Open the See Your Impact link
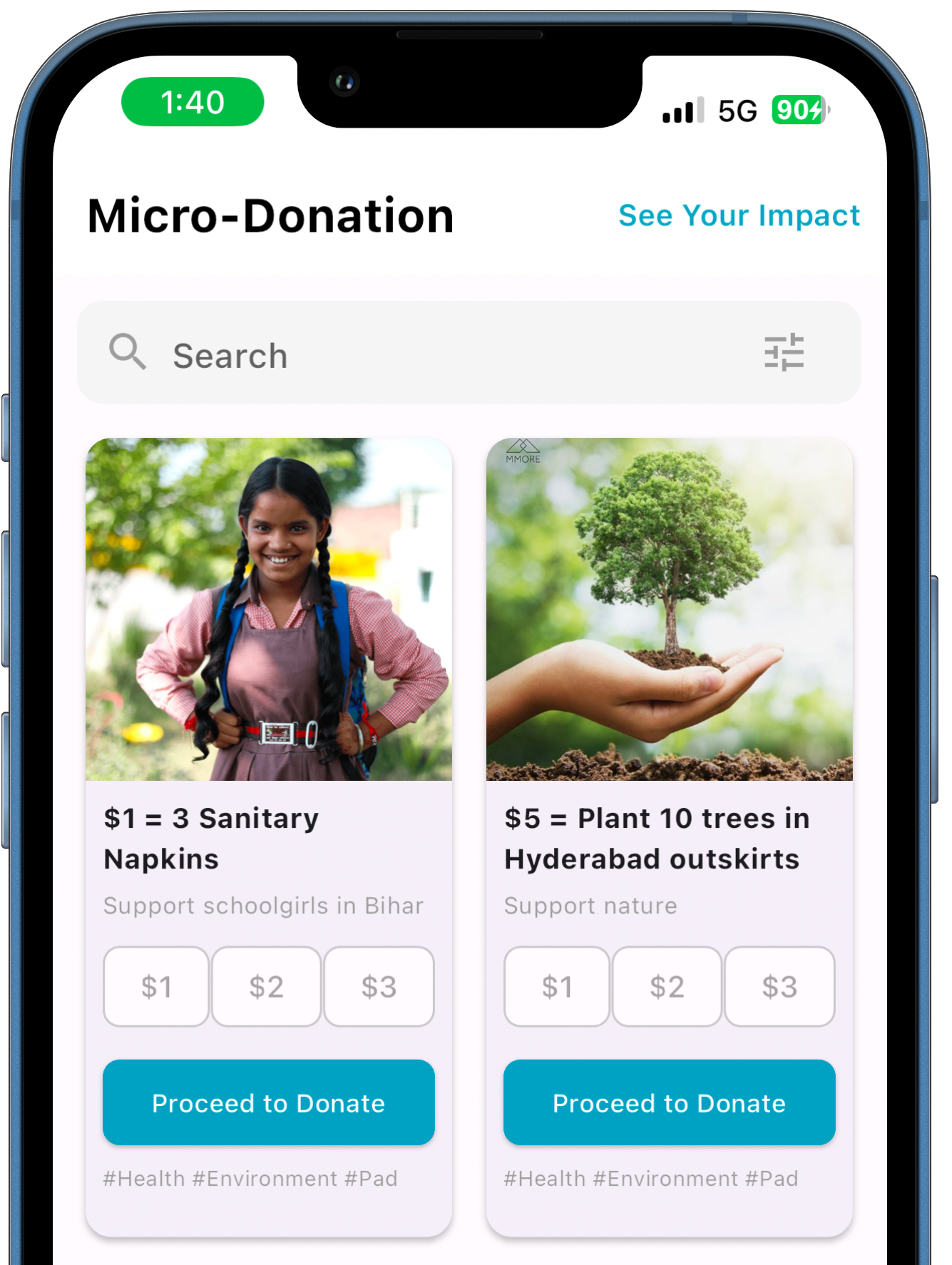952x1265 pixels. (x=739, y=215)
